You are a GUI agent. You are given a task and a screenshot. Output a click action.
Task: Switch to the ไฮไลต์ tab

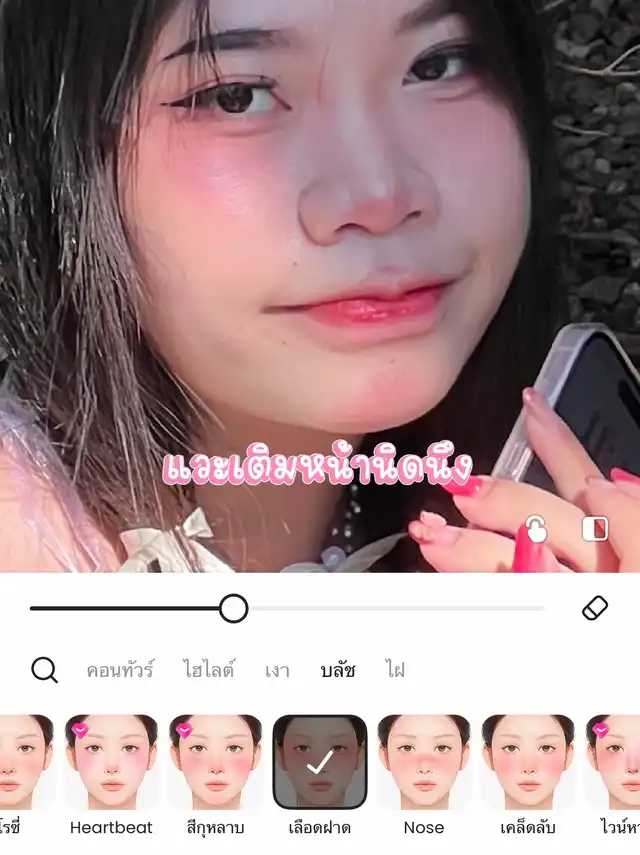[x=208, y=670]
